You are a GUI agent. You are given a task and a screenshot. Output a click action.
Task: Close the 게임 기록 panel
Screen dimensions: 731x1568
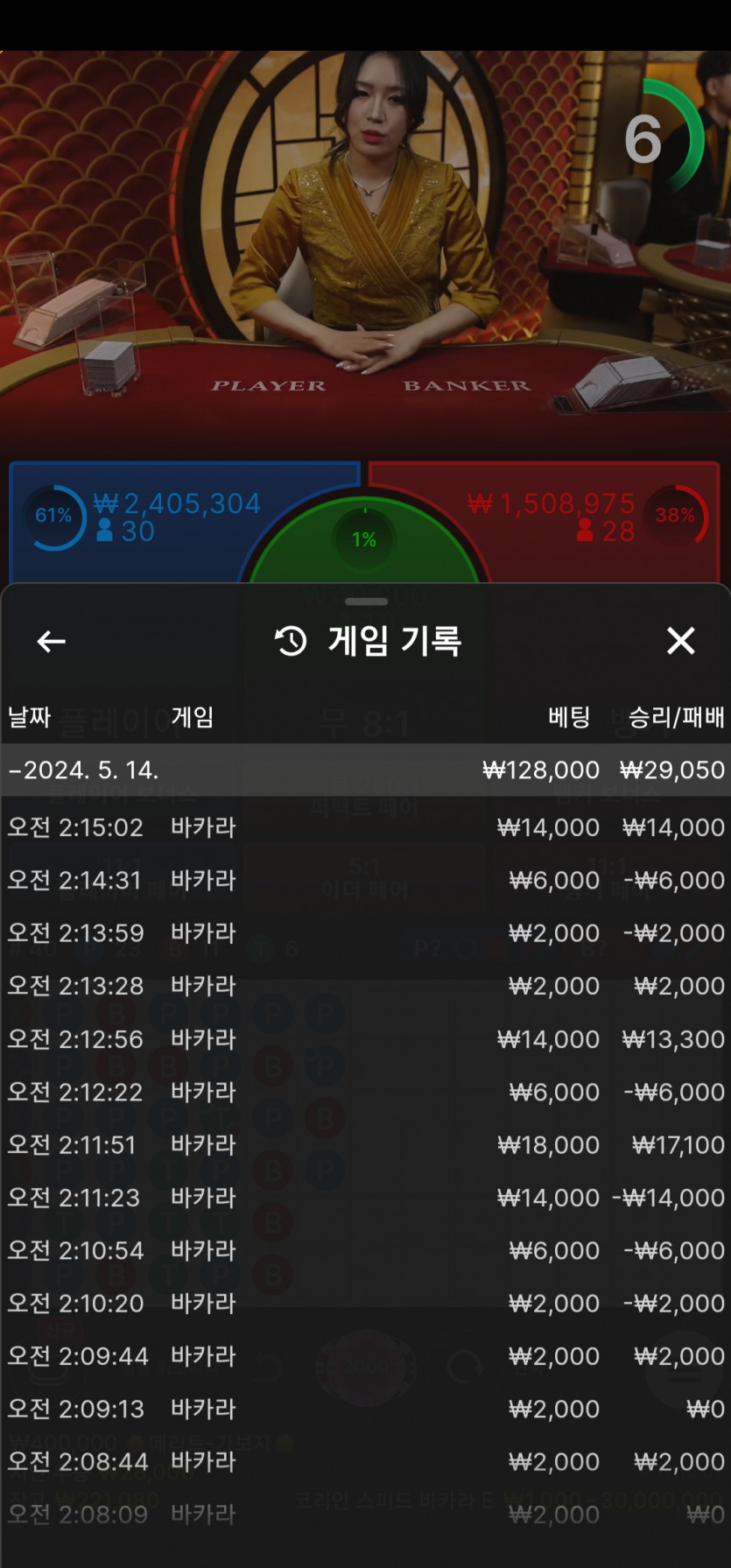[x=680, y=641]
